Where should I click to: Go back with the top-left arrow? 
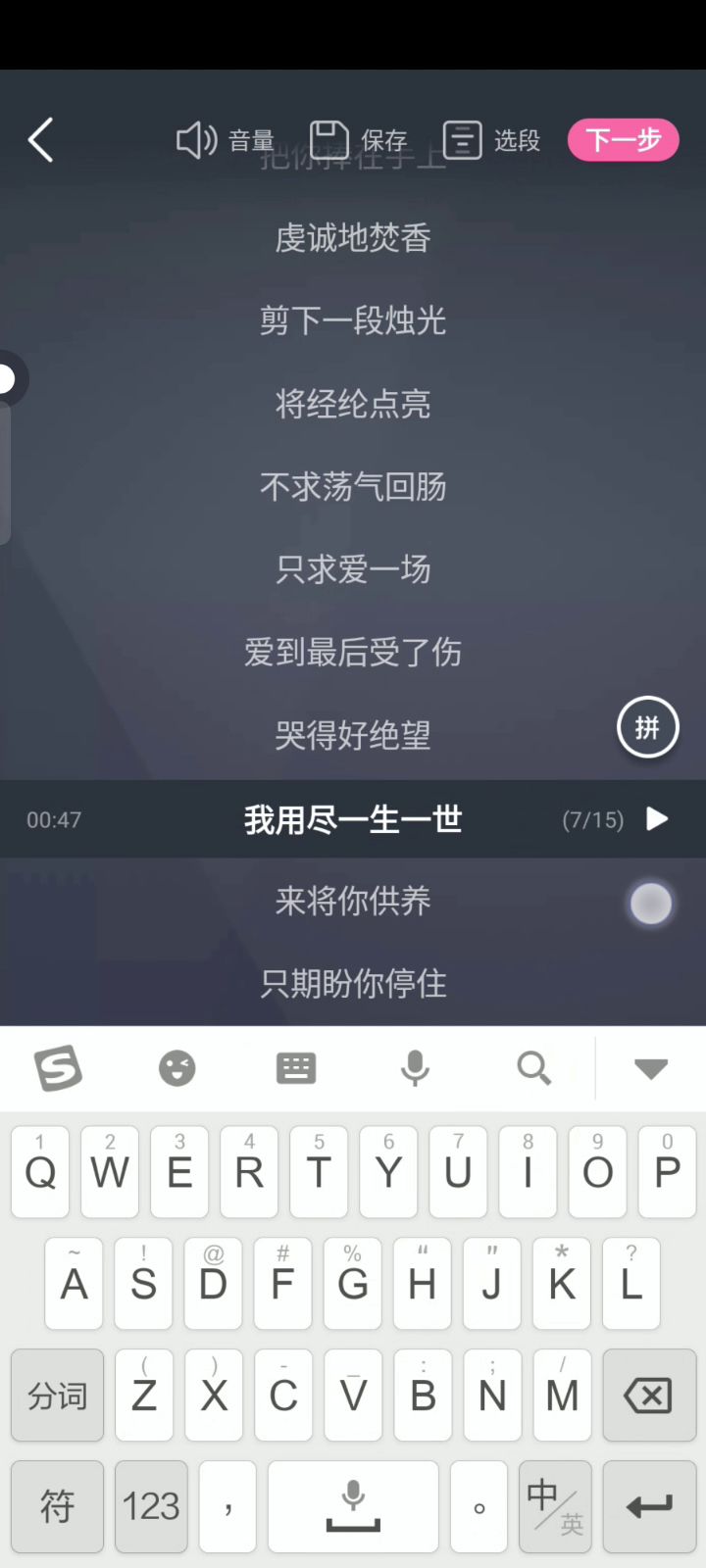coord(41,140)
